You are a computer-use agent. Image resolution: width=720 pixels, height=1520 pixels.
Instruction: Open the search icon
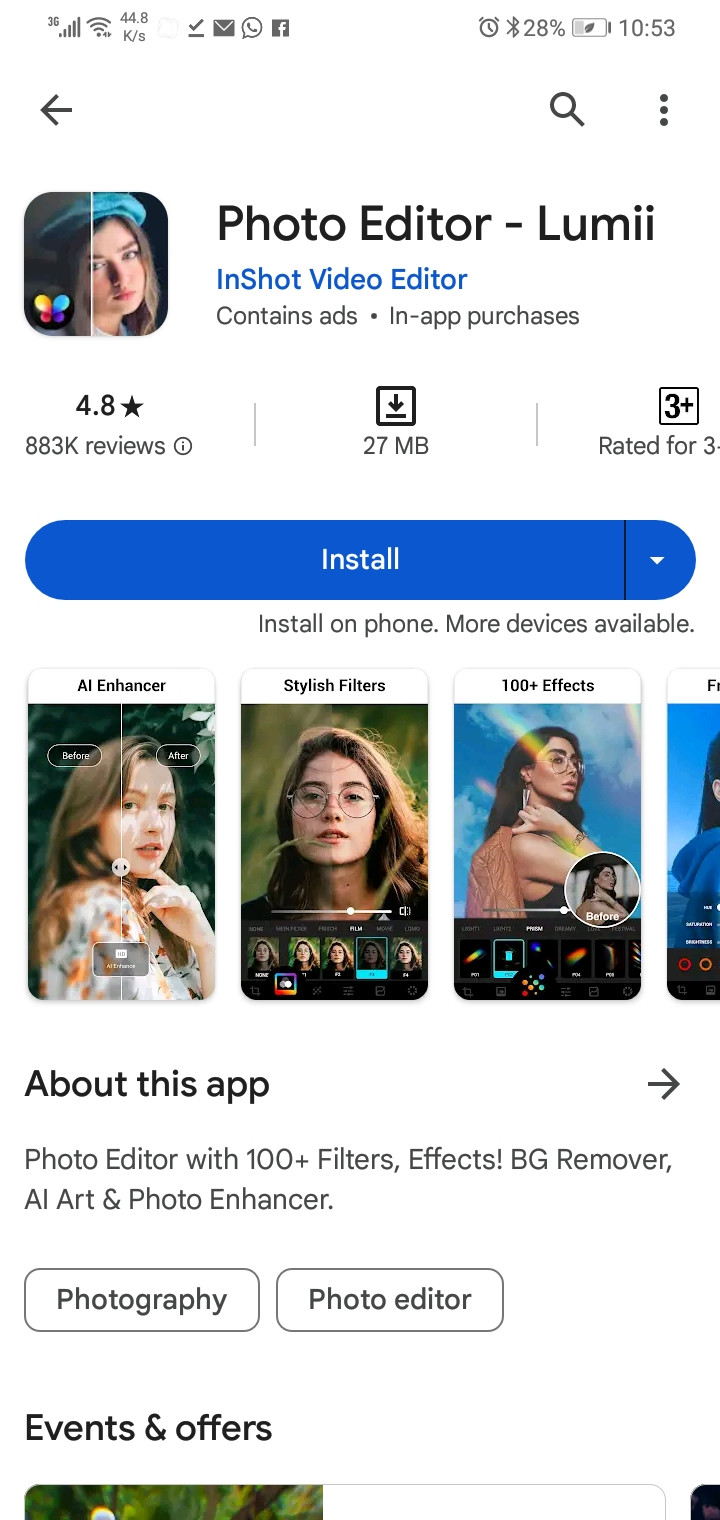(567, 109)
